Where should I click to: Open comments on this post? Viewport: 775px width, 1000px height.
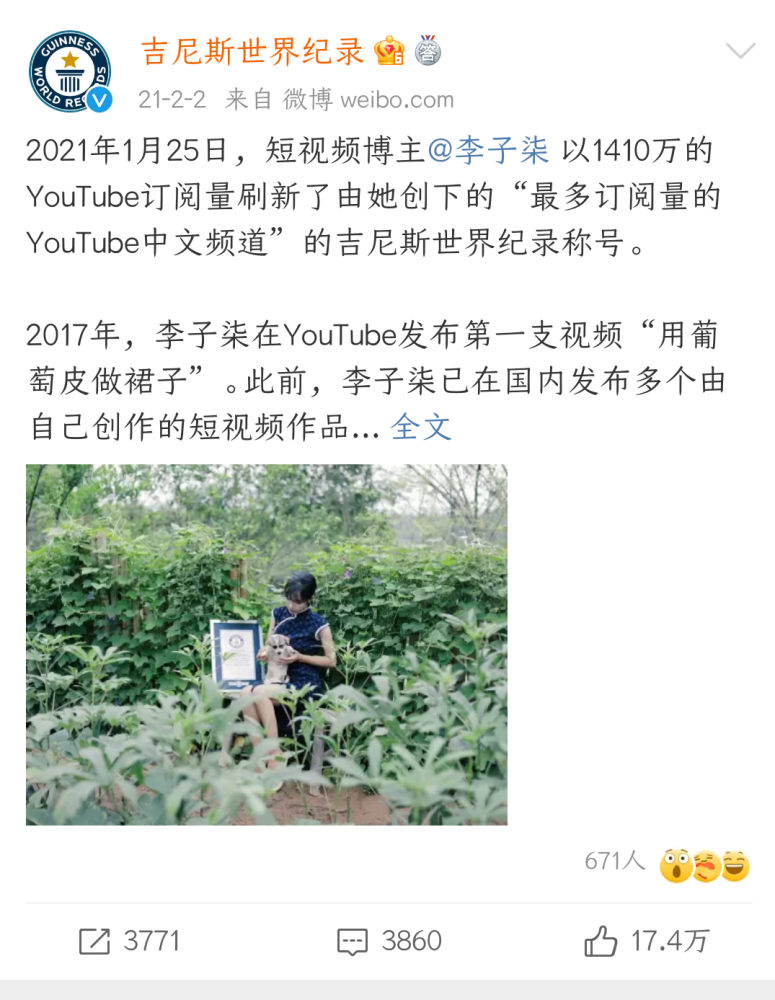click(389, 941)
